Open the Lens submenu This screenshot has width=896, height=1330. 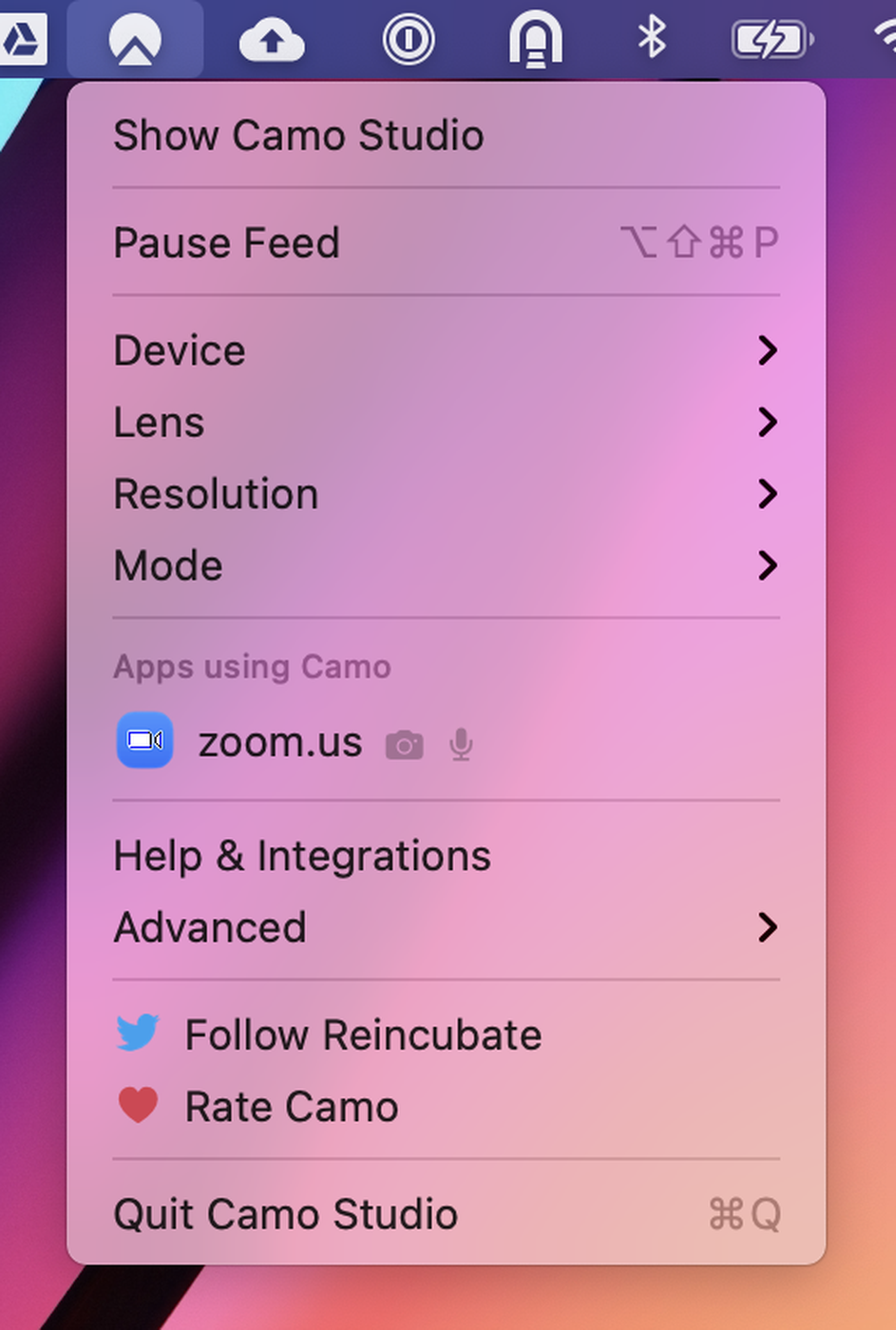(x=160, y=422)
